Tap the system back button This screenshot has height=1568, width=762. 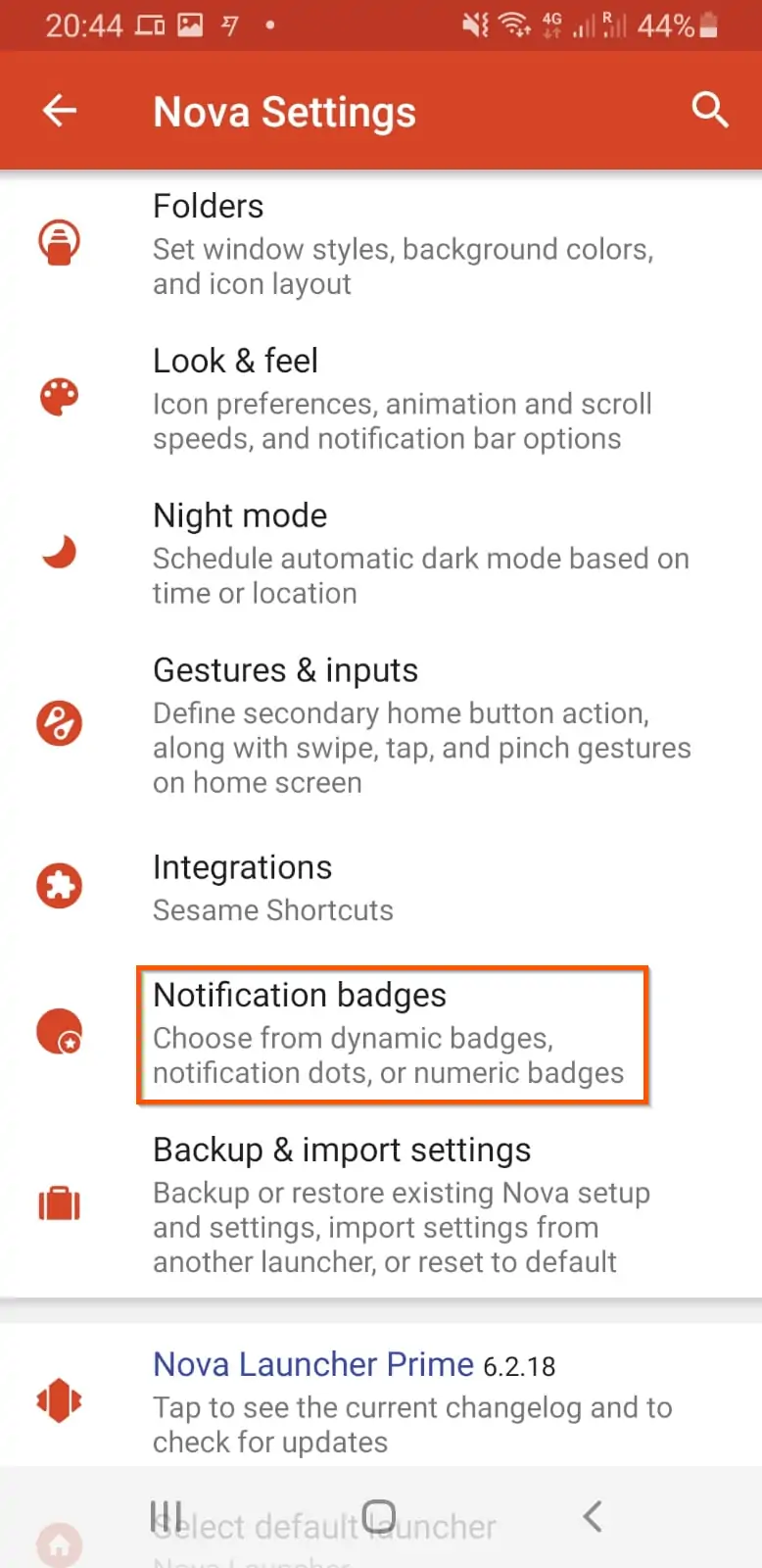point(592,1517)
